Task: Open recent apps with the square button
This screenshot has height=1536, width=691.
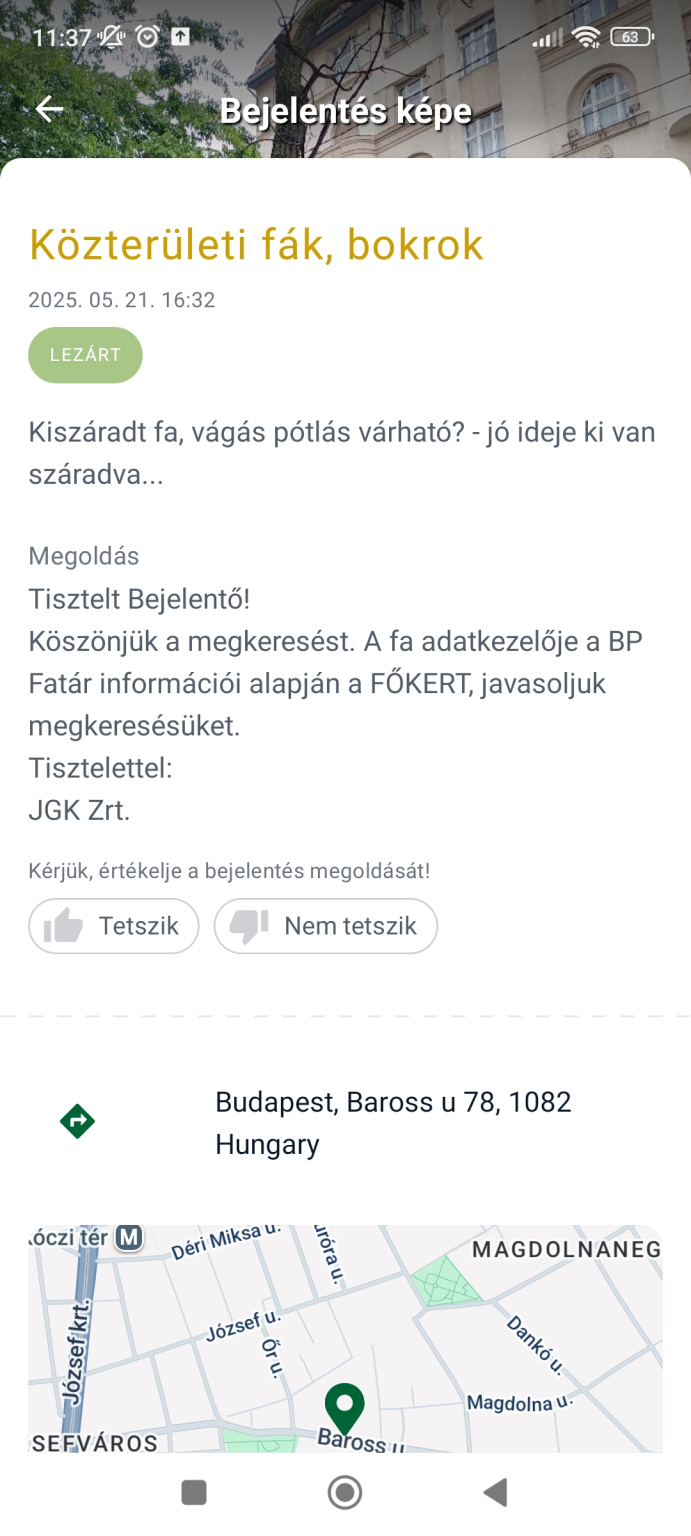Action: (x=194, y=1493)
